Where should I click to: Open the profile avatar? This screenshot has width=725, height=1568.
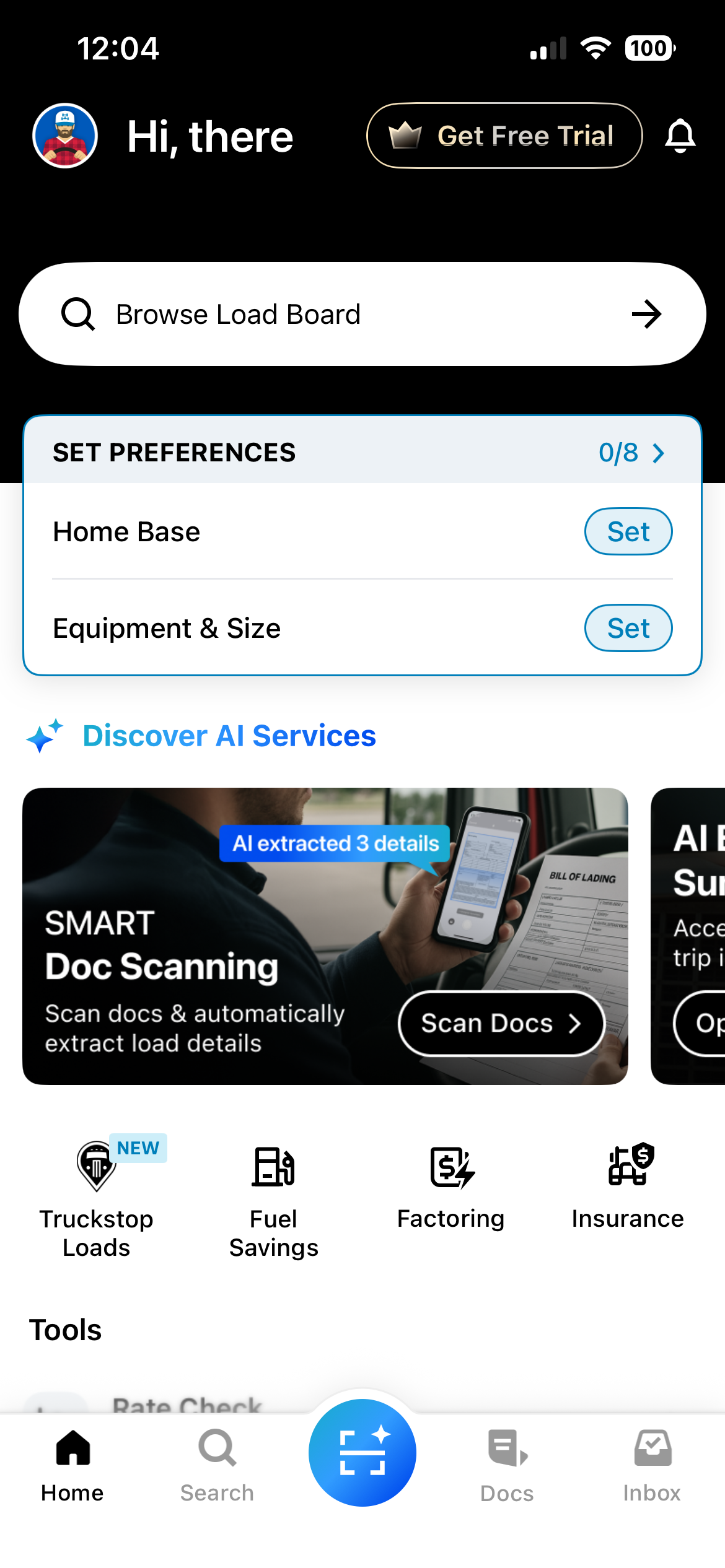pyautogui.click(x=65, y=136)
